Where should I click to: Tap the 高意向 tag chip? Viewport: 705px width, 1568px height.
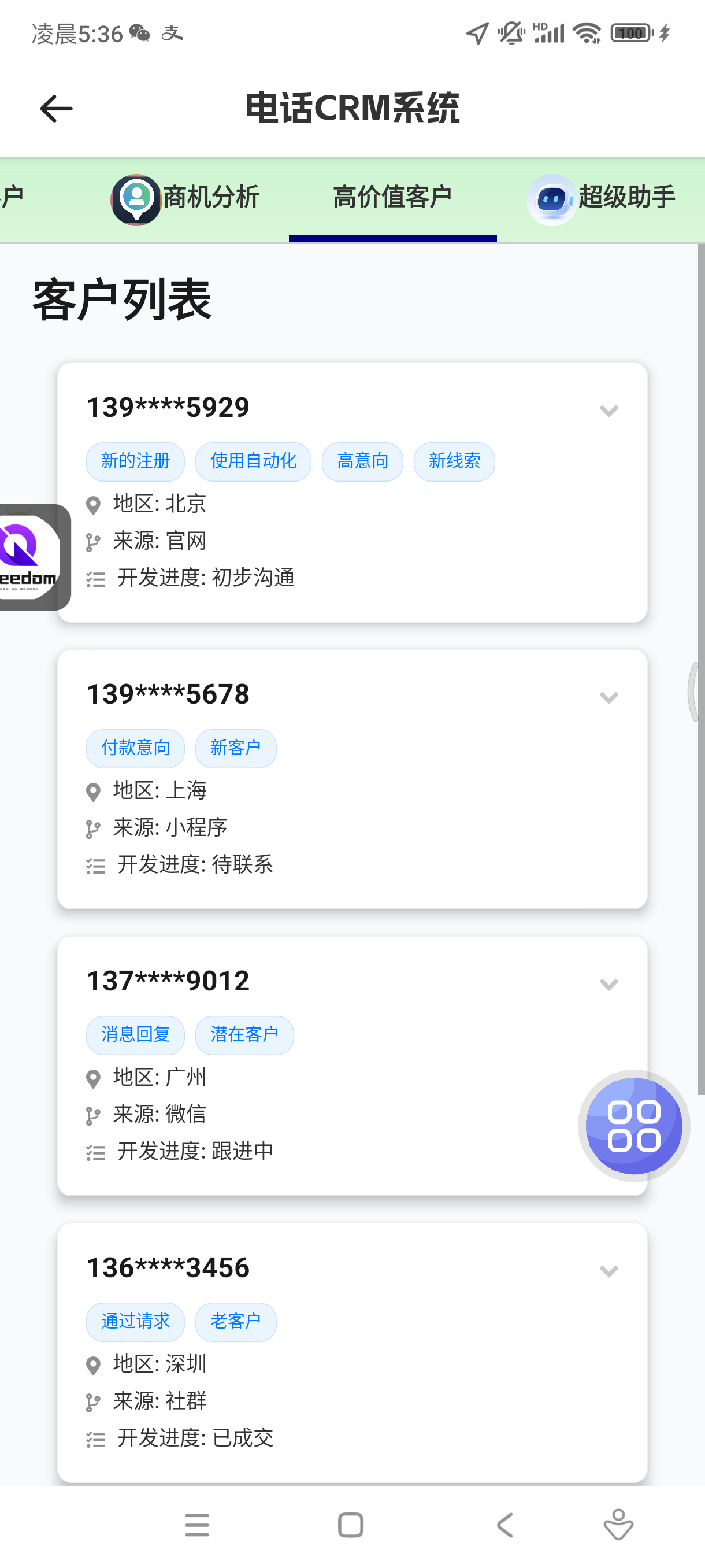362,461
